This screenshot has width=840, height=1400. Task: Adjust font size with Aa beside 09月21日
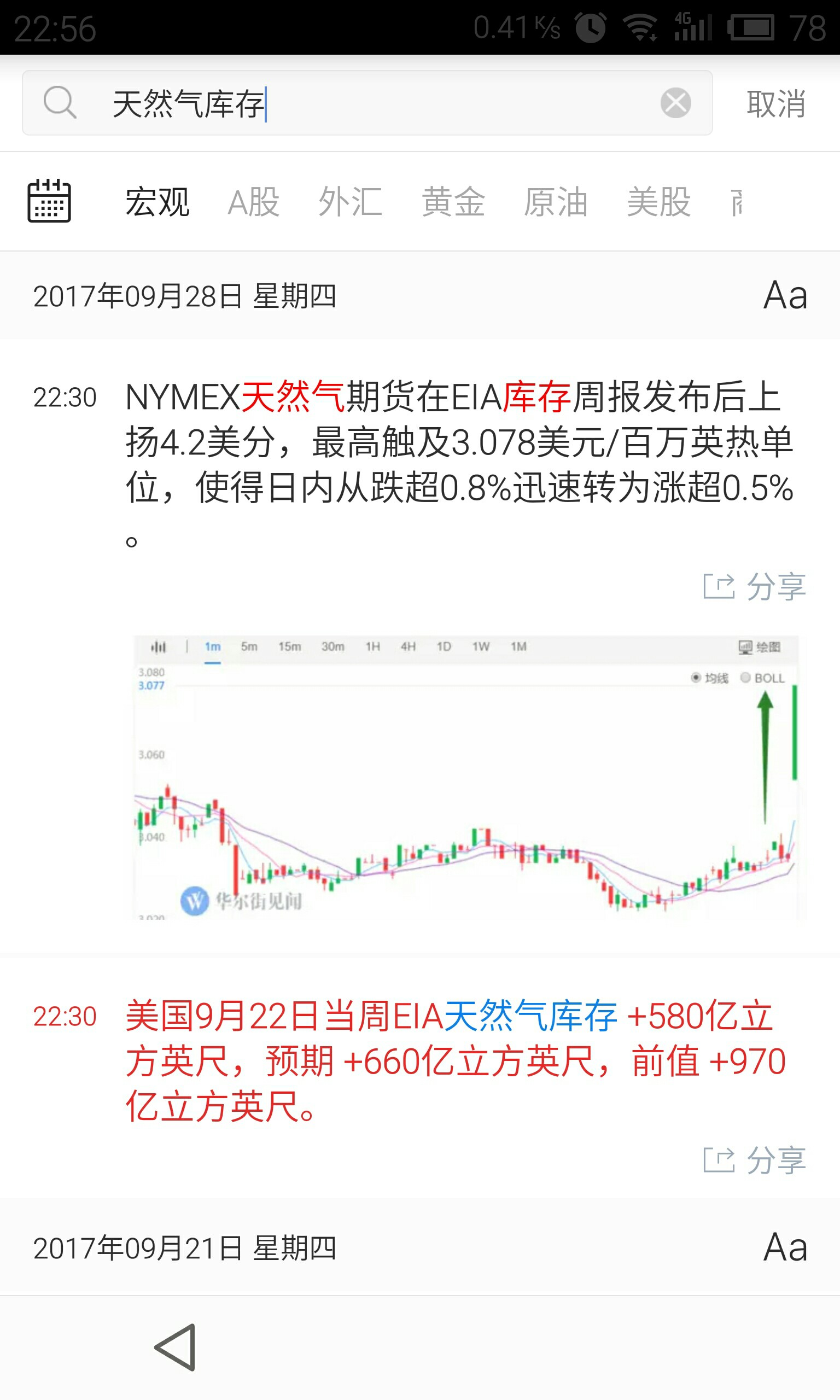785,1247
